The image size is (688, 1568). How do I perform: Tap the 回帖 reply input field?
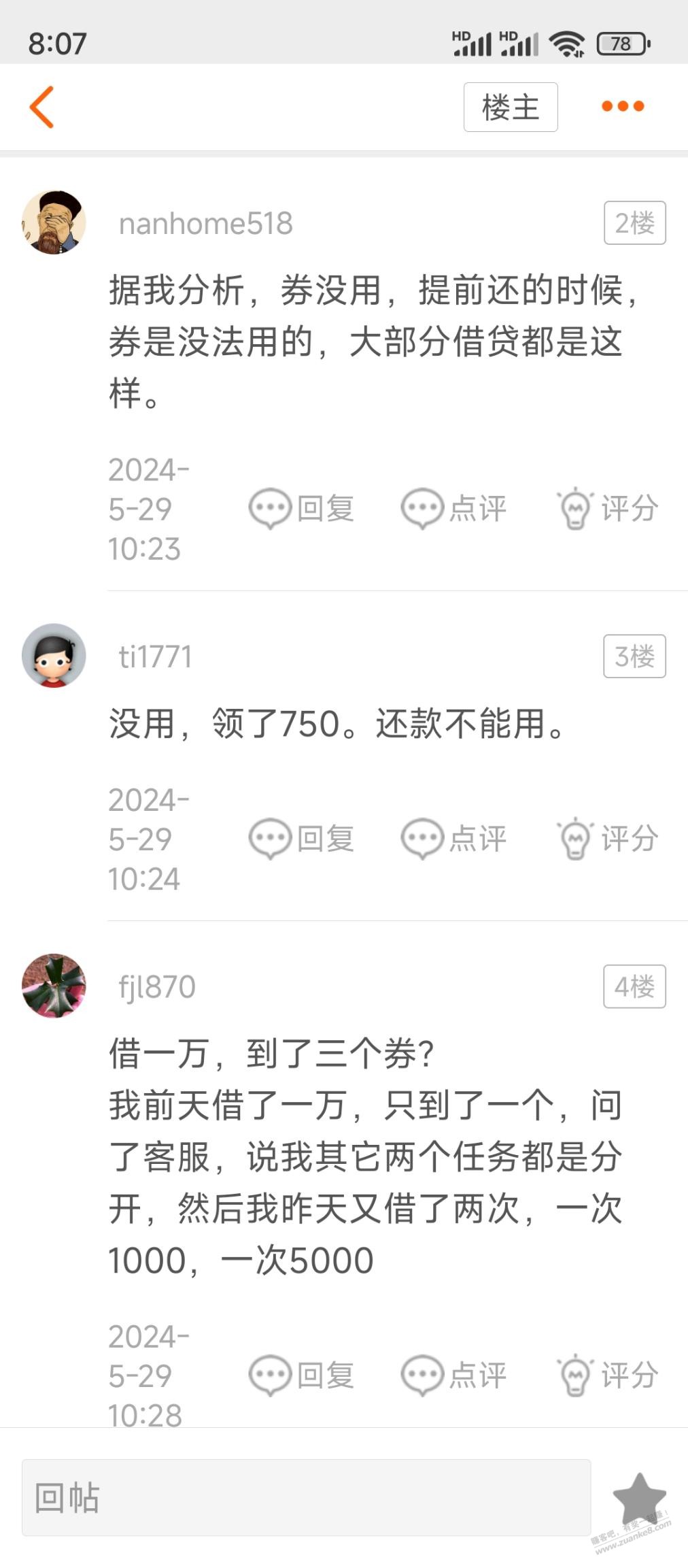[306, 1497]
